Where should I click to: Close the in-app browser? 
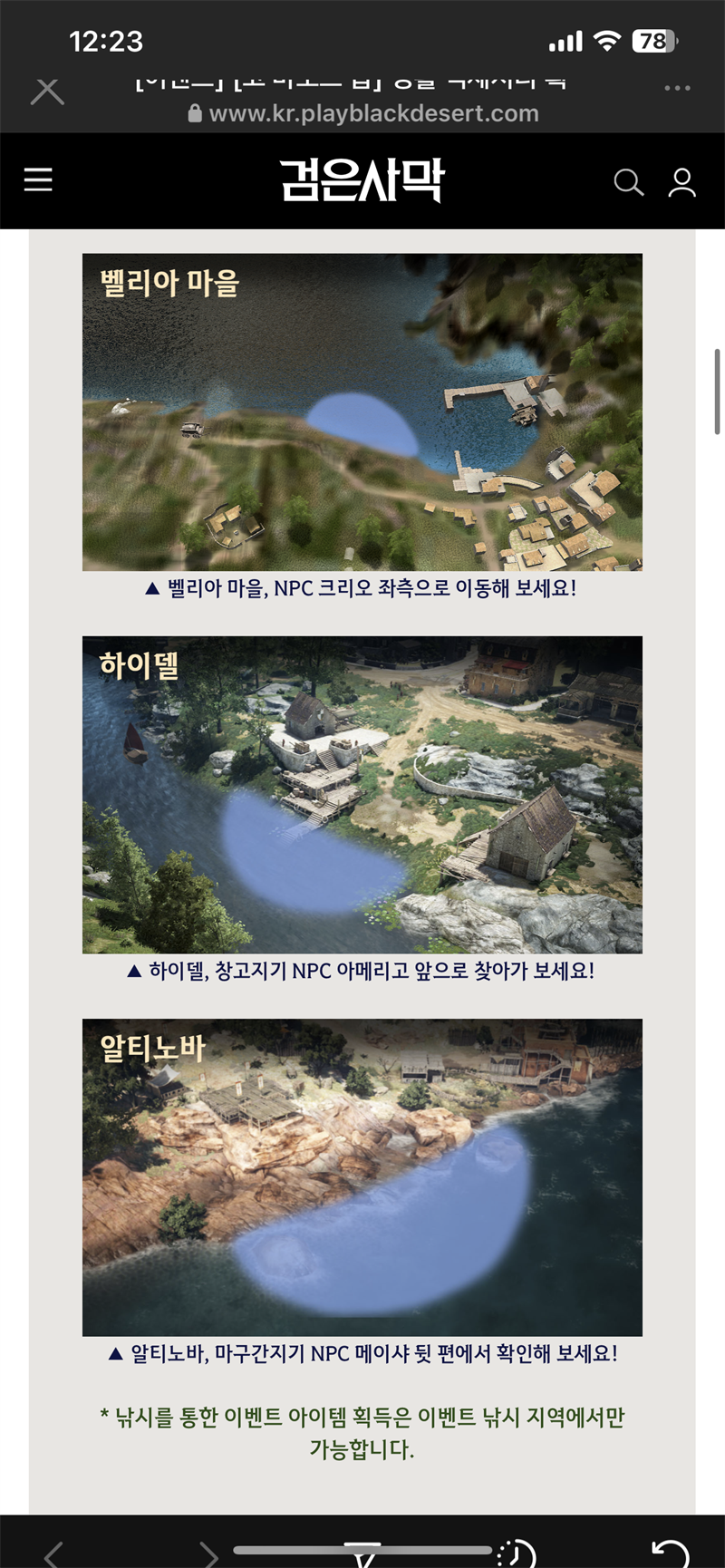[47, 92]
